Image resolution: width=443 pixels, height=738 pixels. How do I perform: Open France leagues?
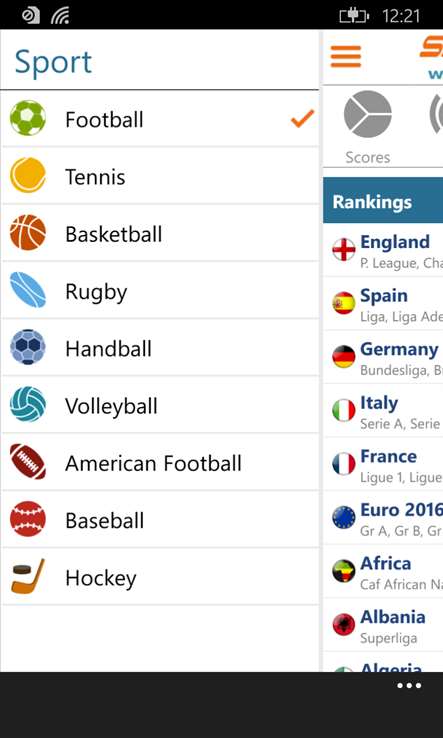383,465
